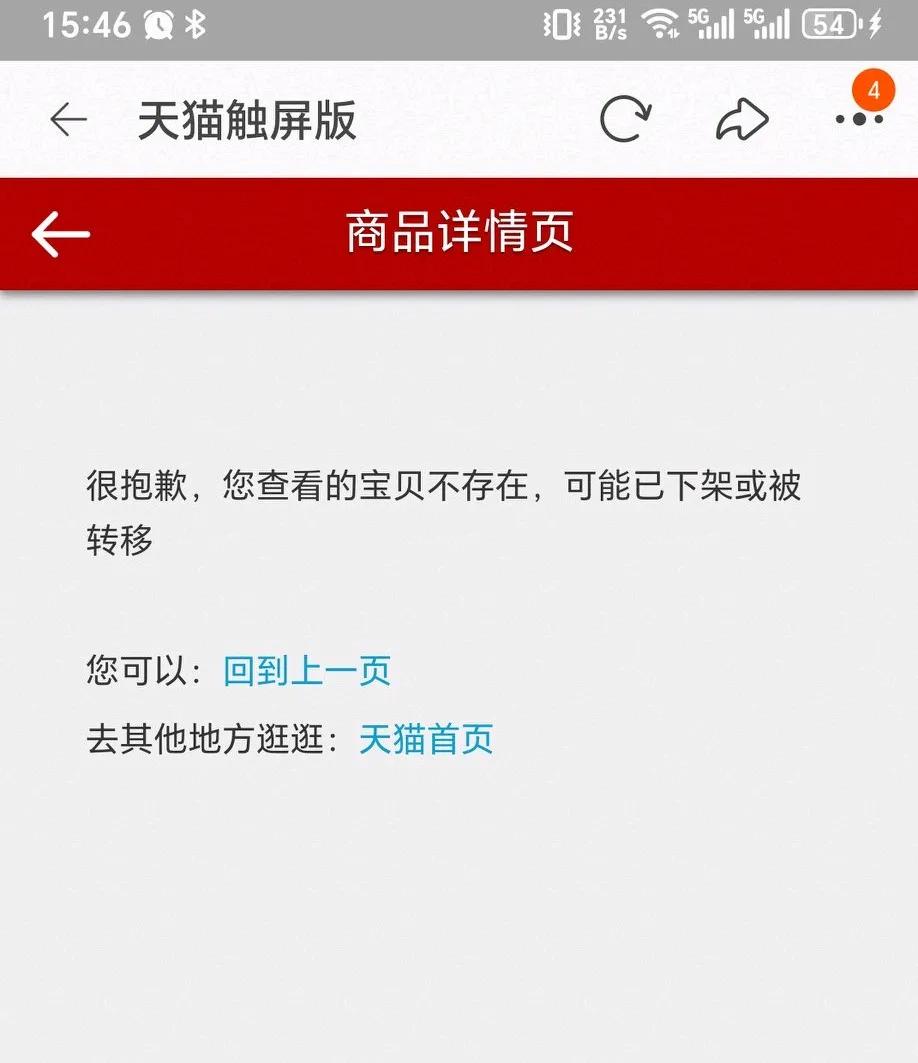Tap the 天猫触屏版 title text
918x1063 pixels.
[250, 118]
